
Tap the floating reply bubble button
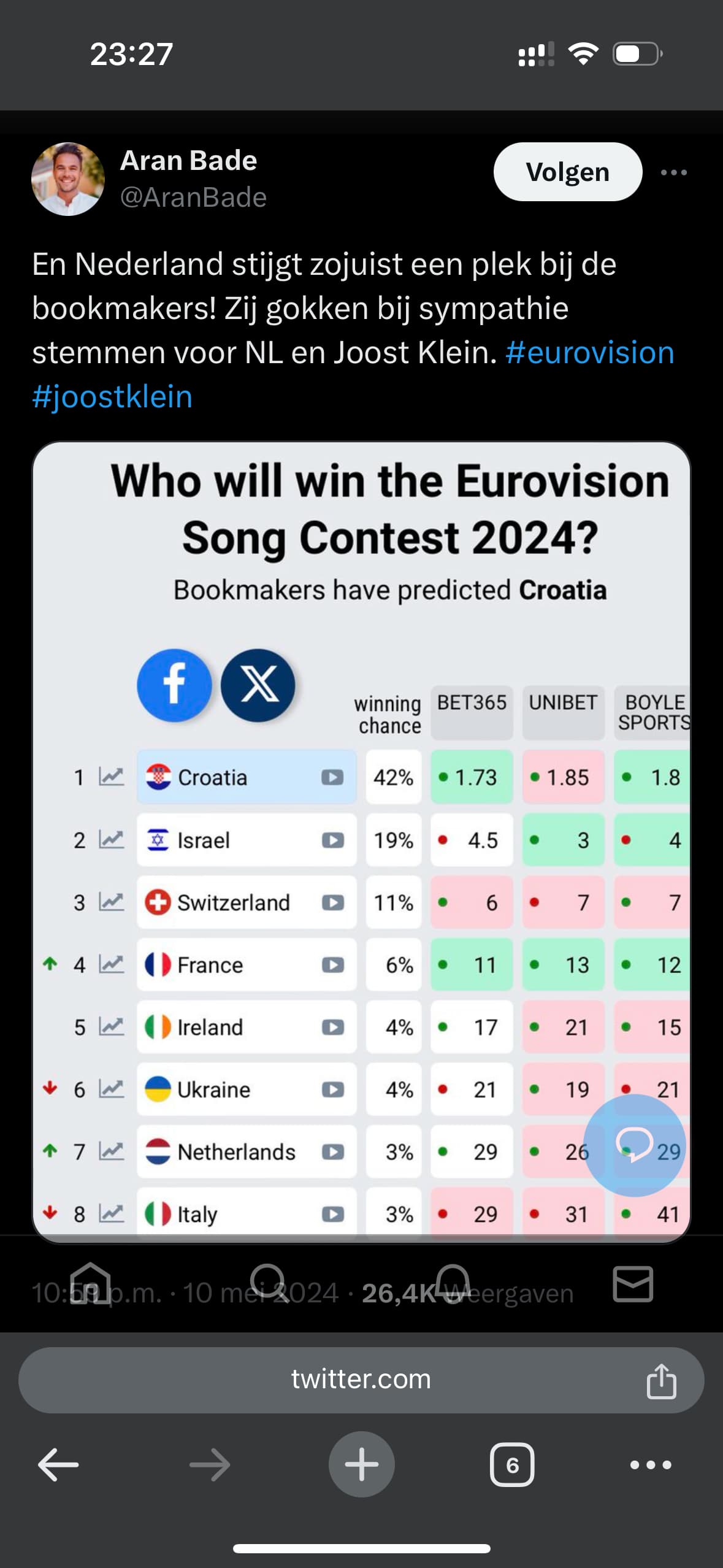tap(635, 1145)
